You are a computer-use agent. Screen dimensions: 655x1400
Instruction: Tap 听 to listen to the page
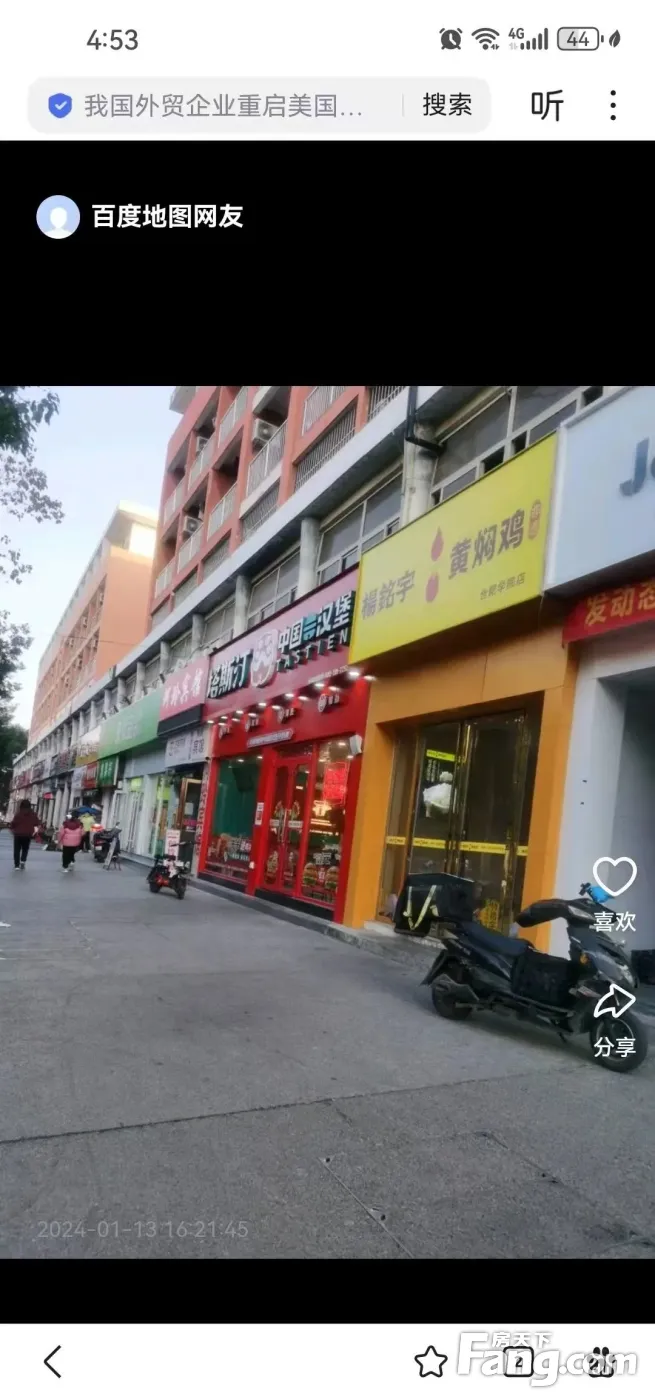tap(546, 106)
